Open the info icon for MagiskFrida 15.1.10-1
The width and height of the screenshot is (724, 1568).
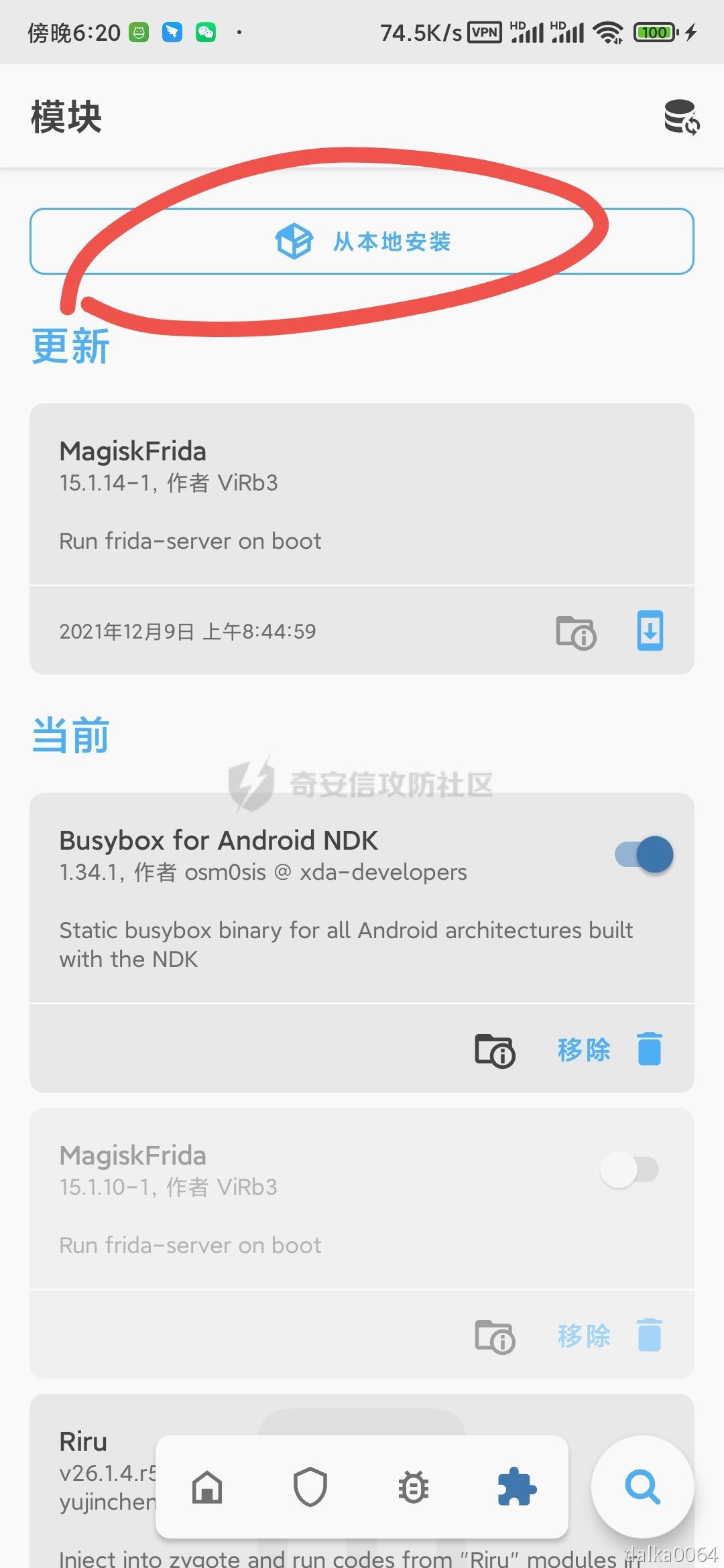[495, 1337]
